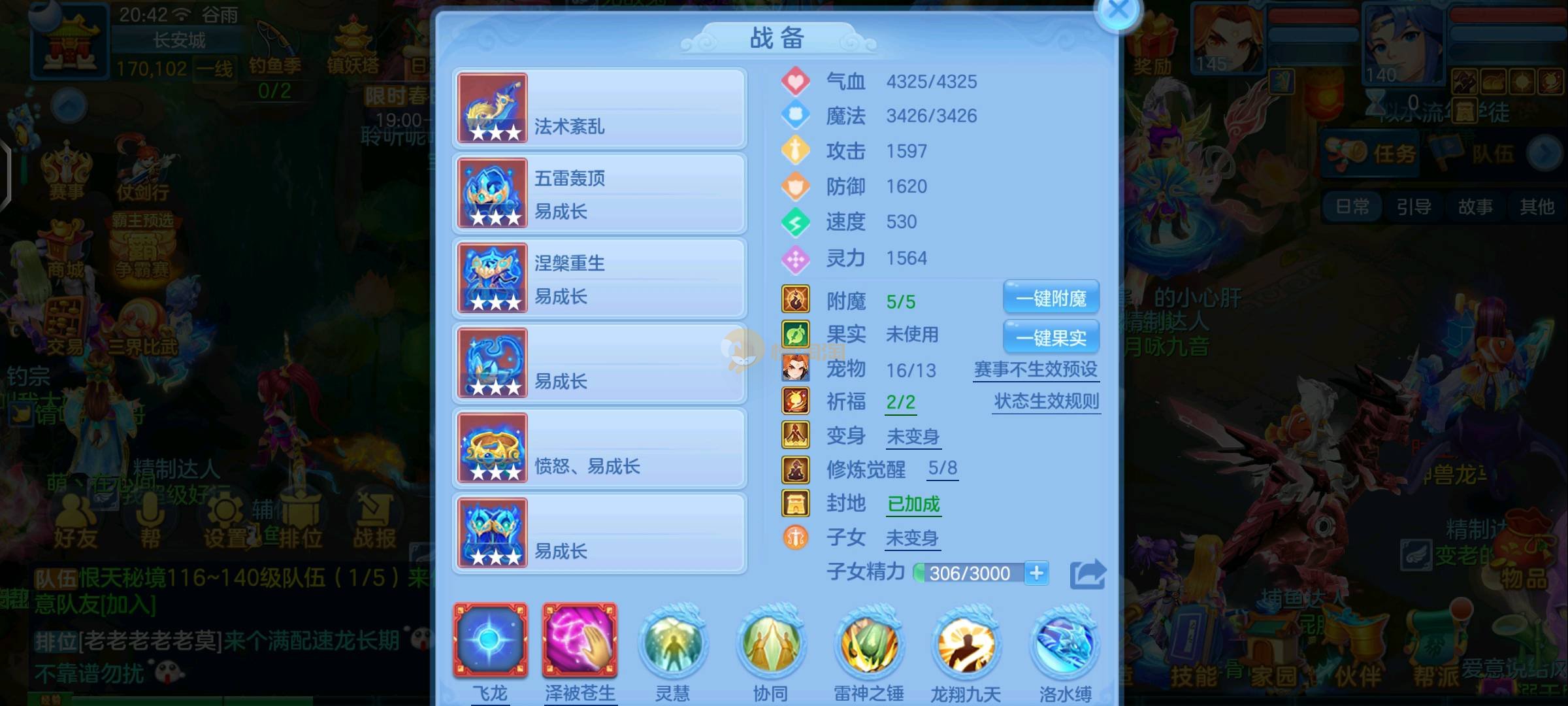Share the 战备 panel
1568x706 pixels.
1087,575
